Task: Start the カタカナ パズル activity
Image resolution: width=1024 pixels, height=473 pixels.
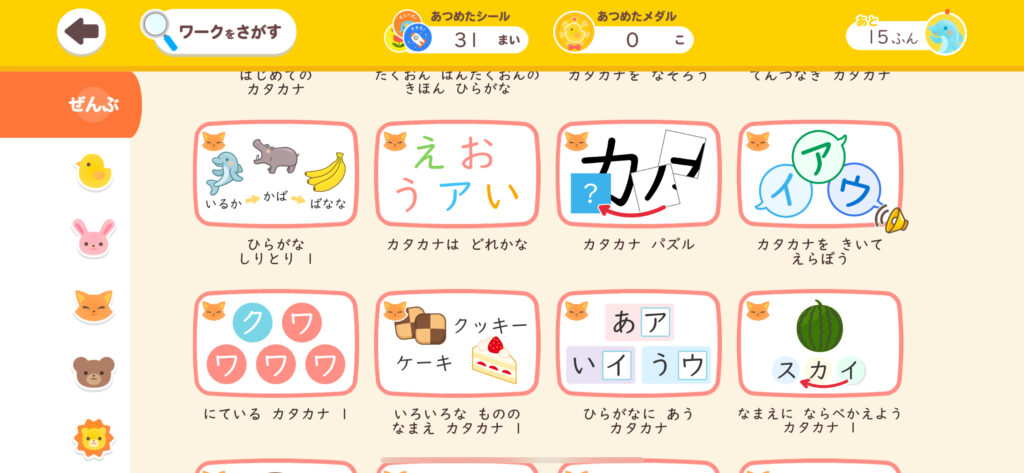Action: point(638,175)
